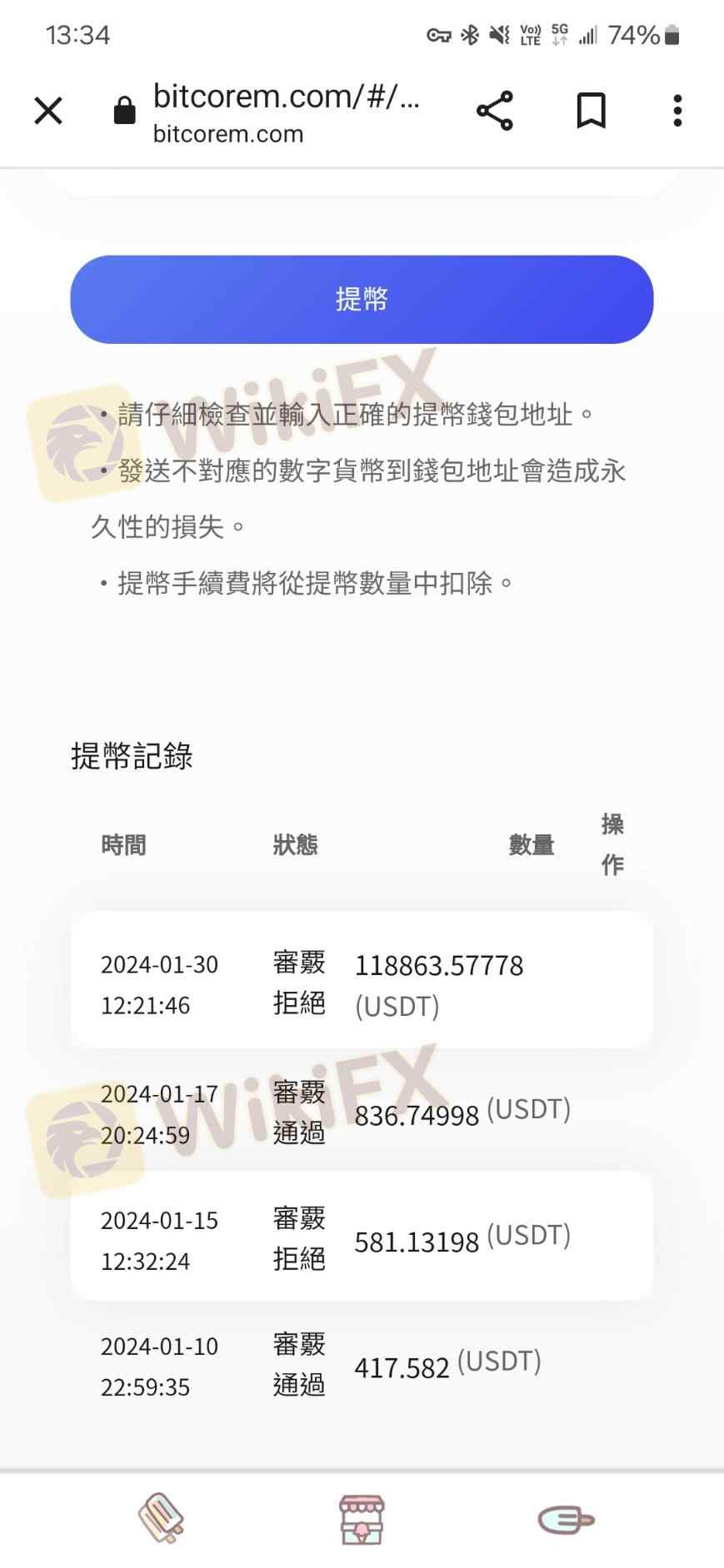Sort by the 數量 column header
Viewport: 724px width, 1568px height.
click(531, 844)
